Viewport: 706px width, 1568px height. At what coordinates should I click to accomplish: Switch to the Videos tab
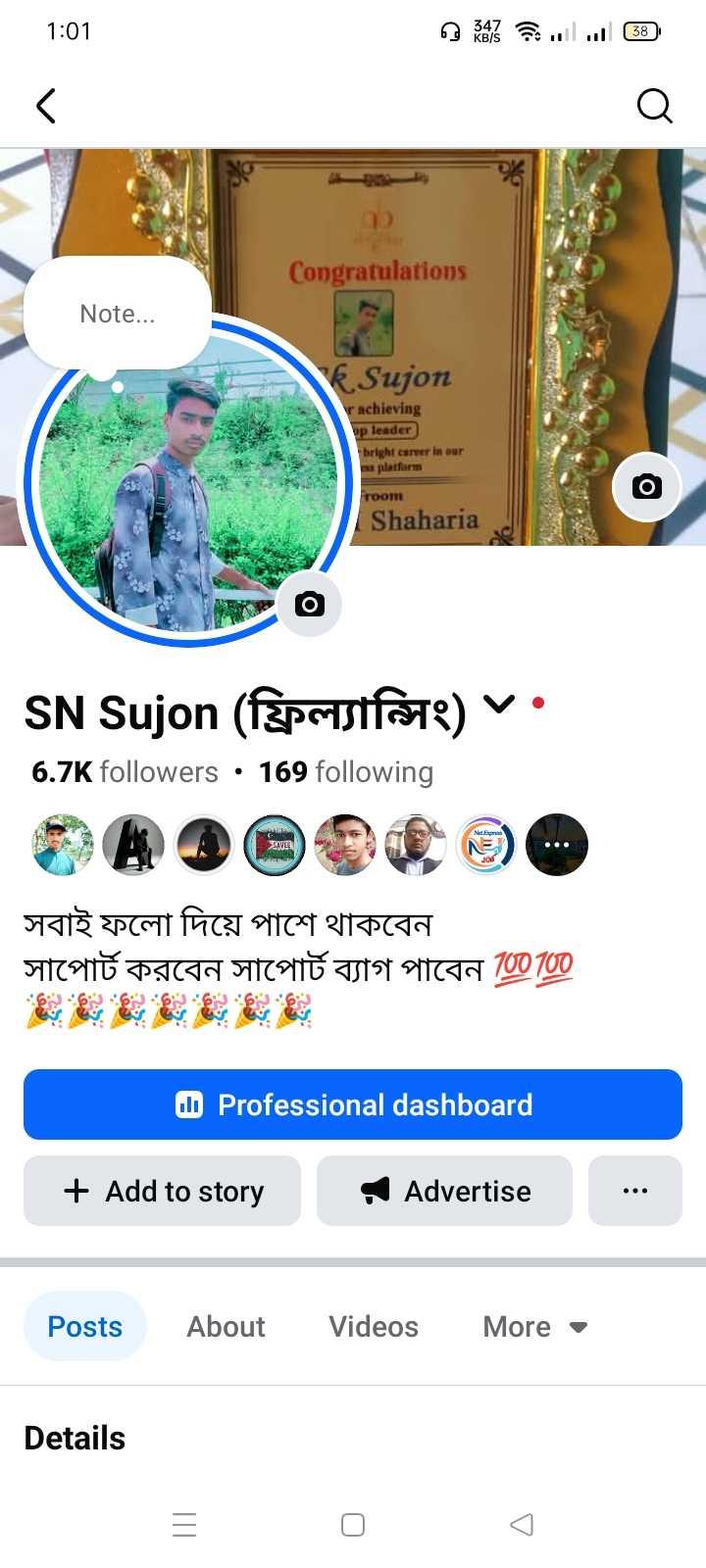373,1326
